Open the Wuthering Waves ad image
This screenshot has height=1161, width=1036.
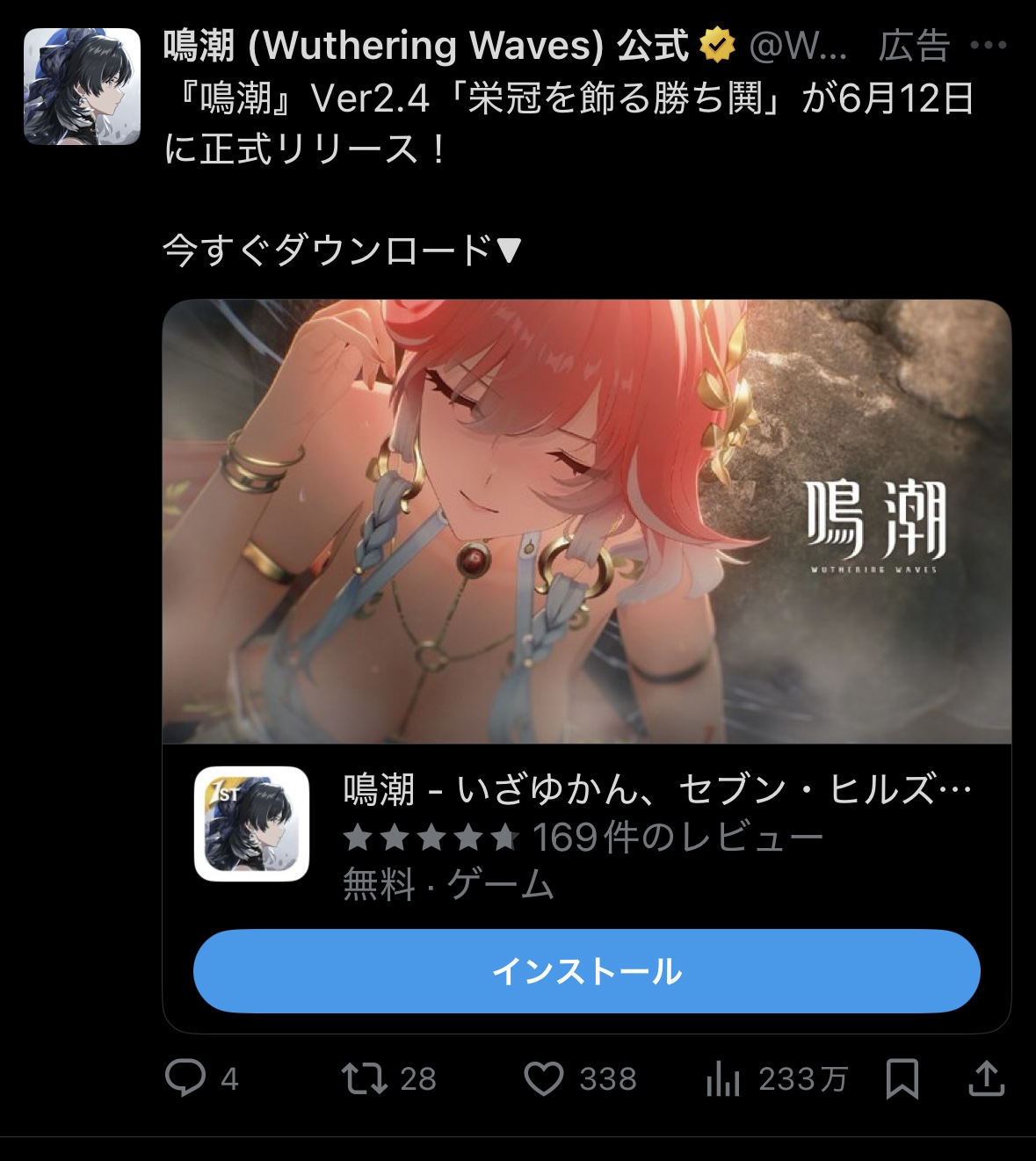tap(586, 521)
